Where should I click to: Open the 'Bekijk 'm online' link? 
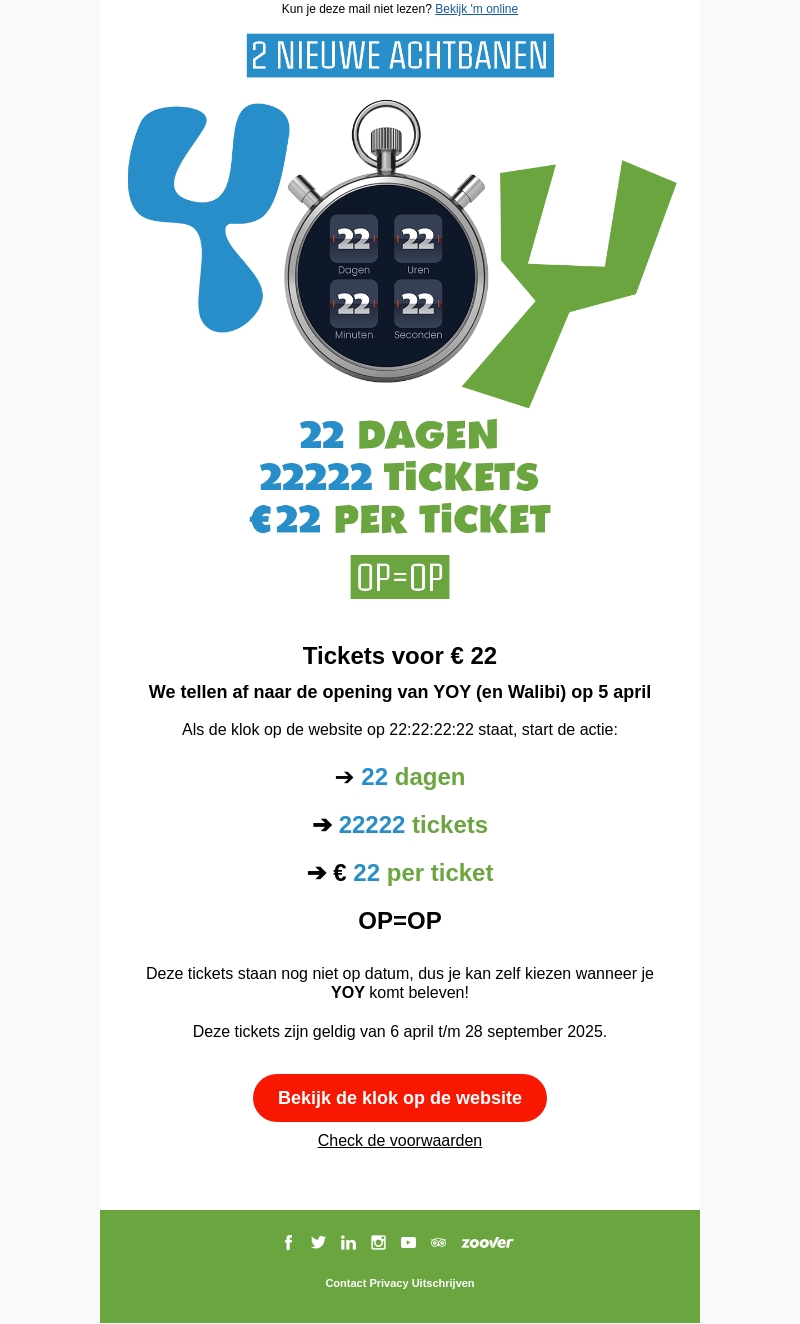[476, 9]
